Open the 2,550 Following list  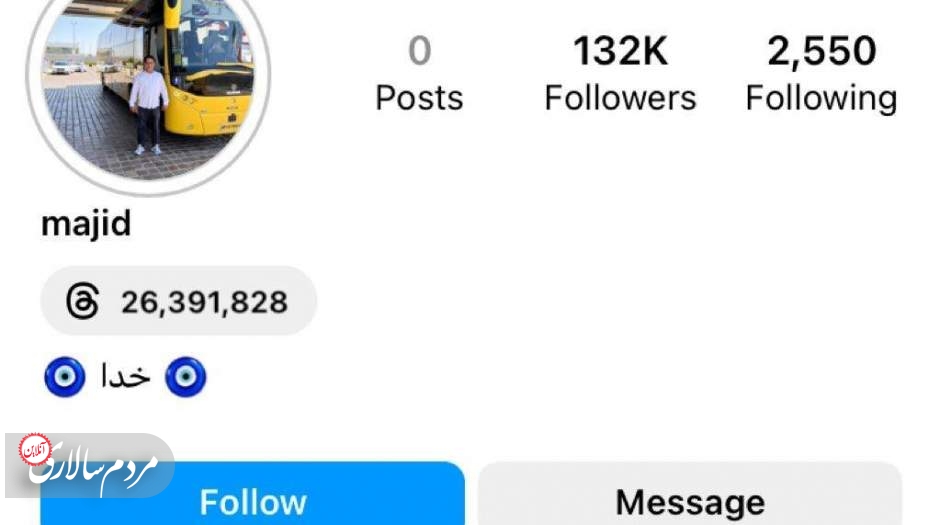pos(821,75)
